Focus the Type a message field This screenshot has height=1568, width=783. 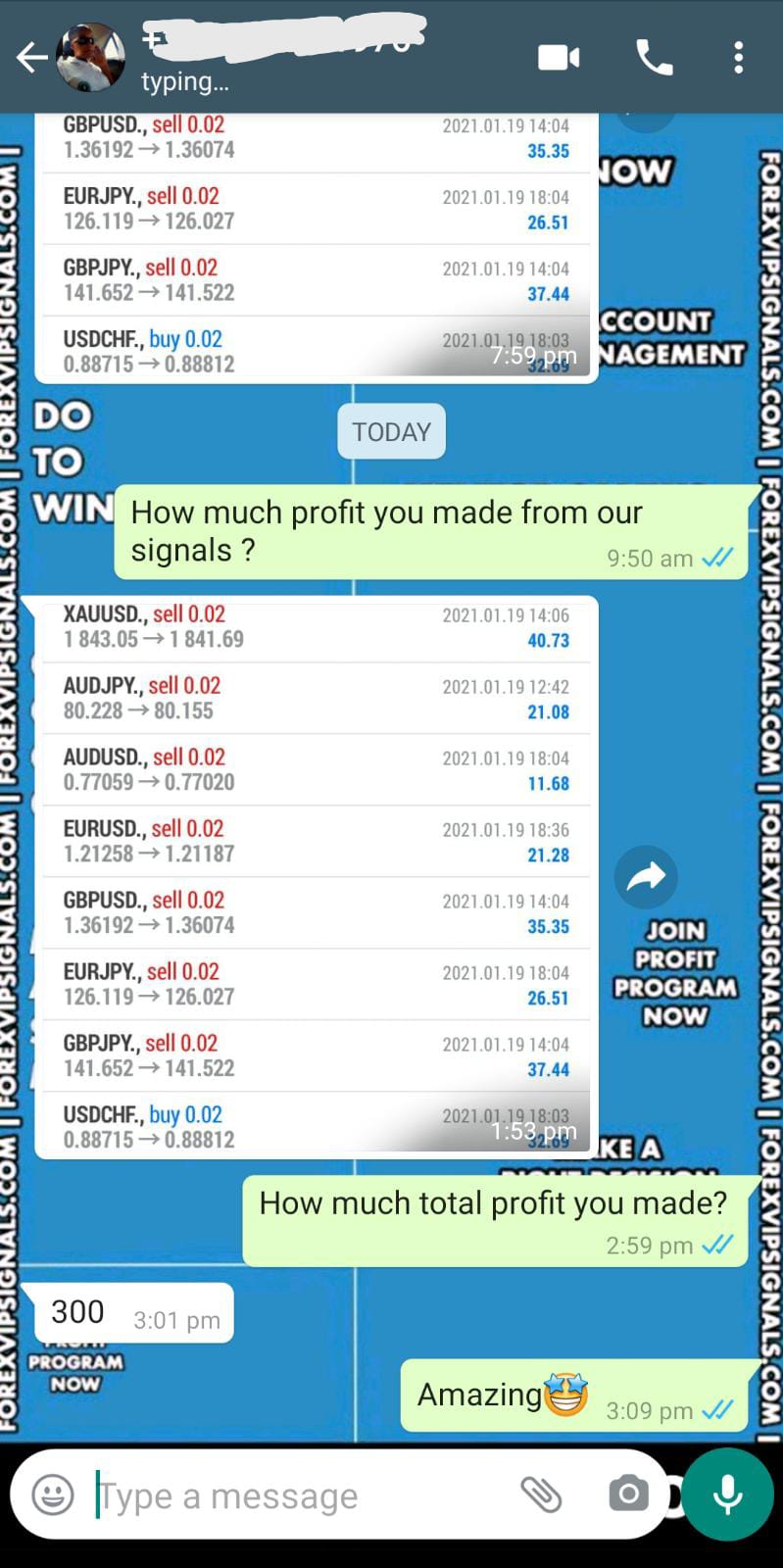tap(294, 1495)
